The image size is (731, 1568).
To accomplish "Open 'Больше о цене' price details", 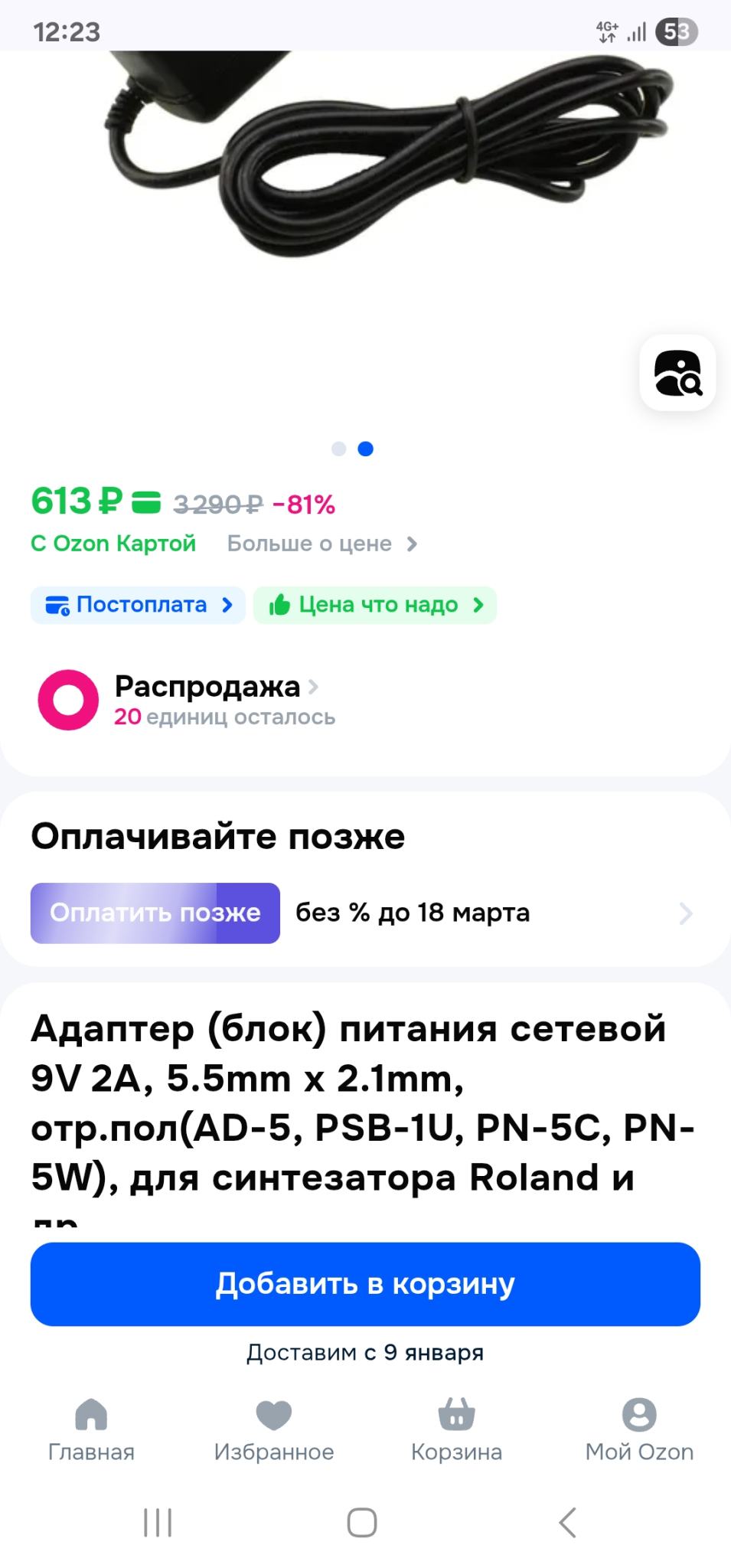I will [321, 544].
